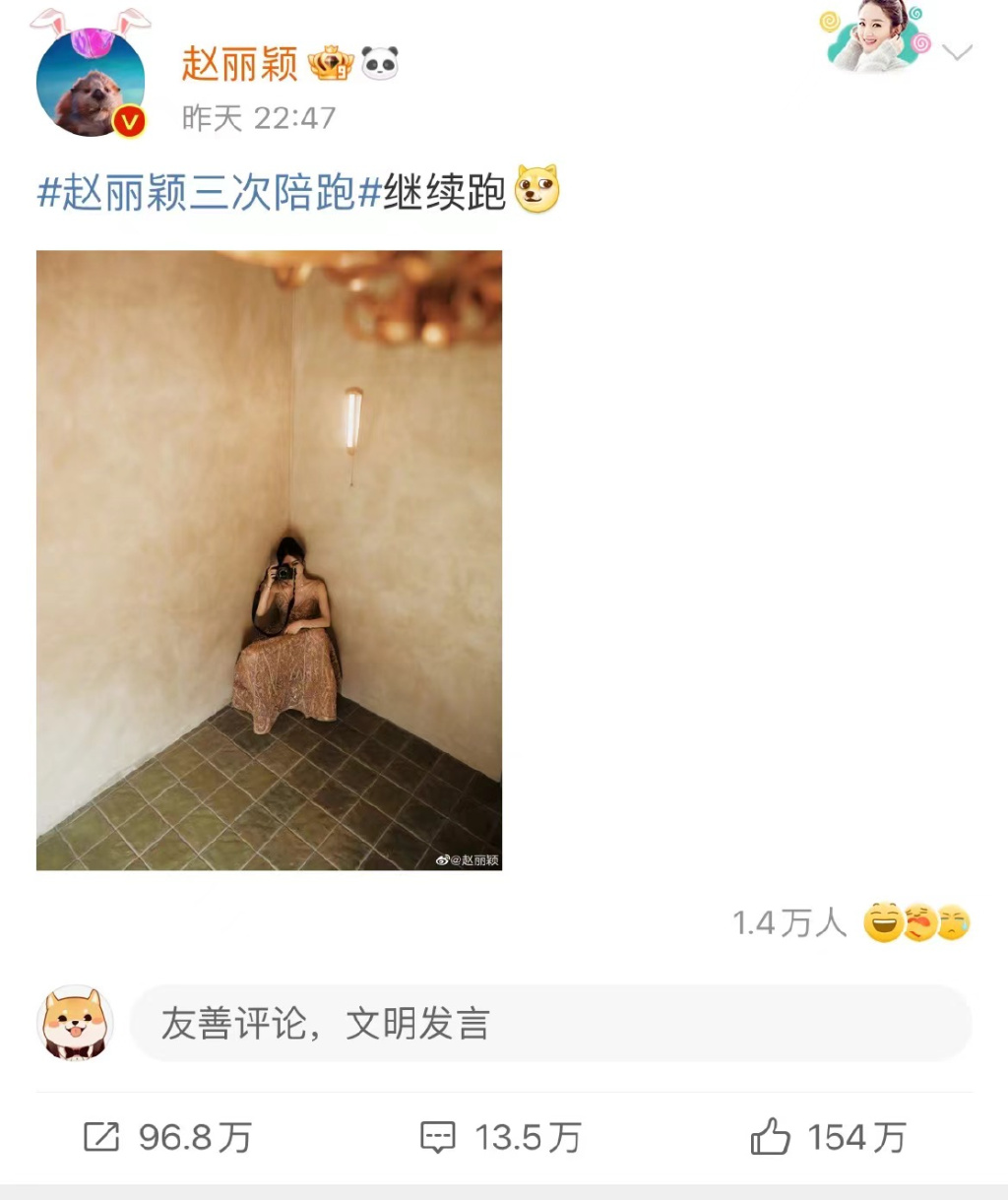
Task: Repost this post (96.8万)
Action: click(x=167, y=1137)
